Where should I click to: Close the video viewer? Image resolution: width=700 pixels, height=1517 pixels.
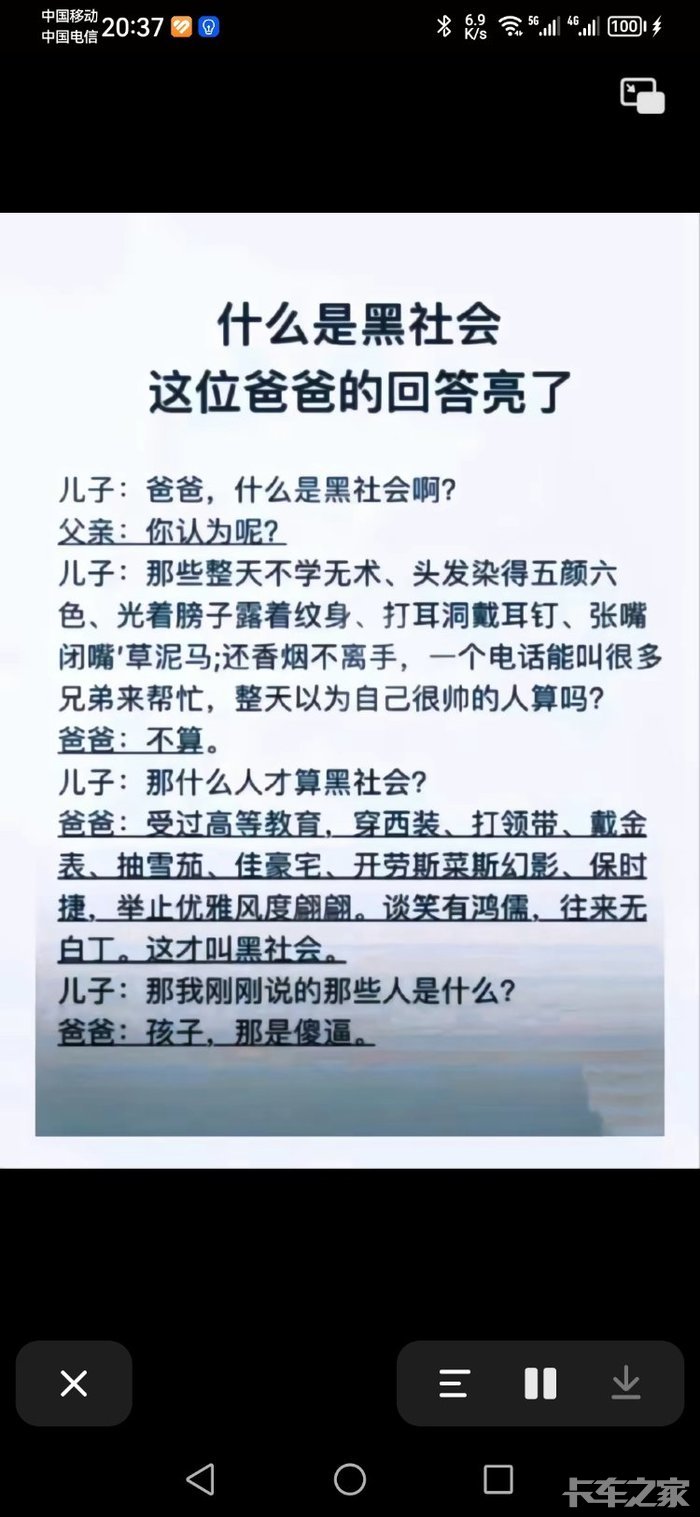(x=74, y=1383)
